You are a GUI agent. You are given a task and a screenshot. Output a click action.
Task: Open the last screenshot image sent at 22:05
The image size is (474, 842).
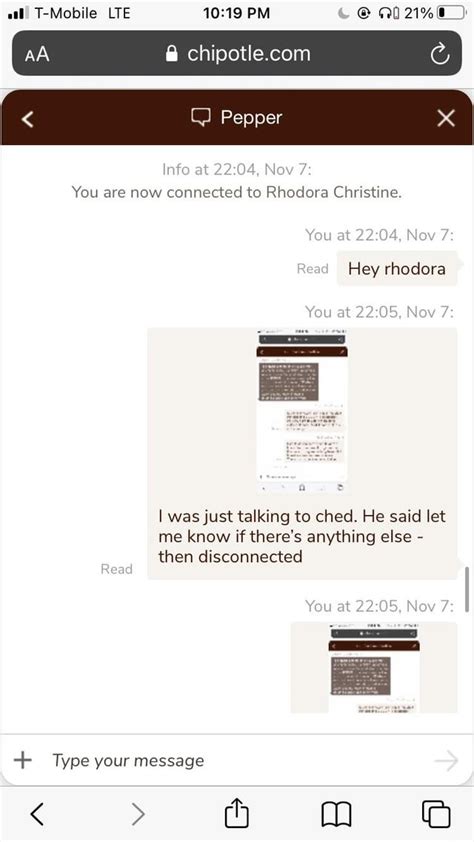pos(374,667)
